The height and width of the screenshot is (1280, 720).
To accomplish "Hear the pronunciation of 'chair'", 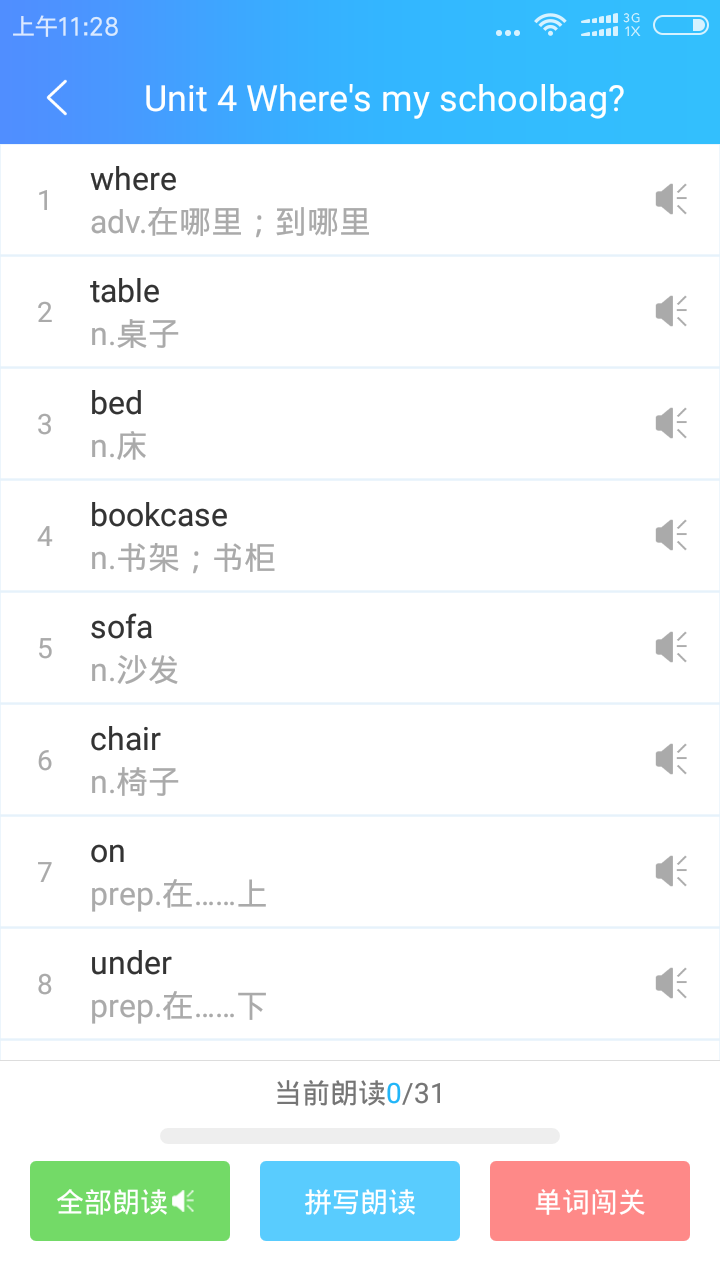I will click(x=671, y=760).
